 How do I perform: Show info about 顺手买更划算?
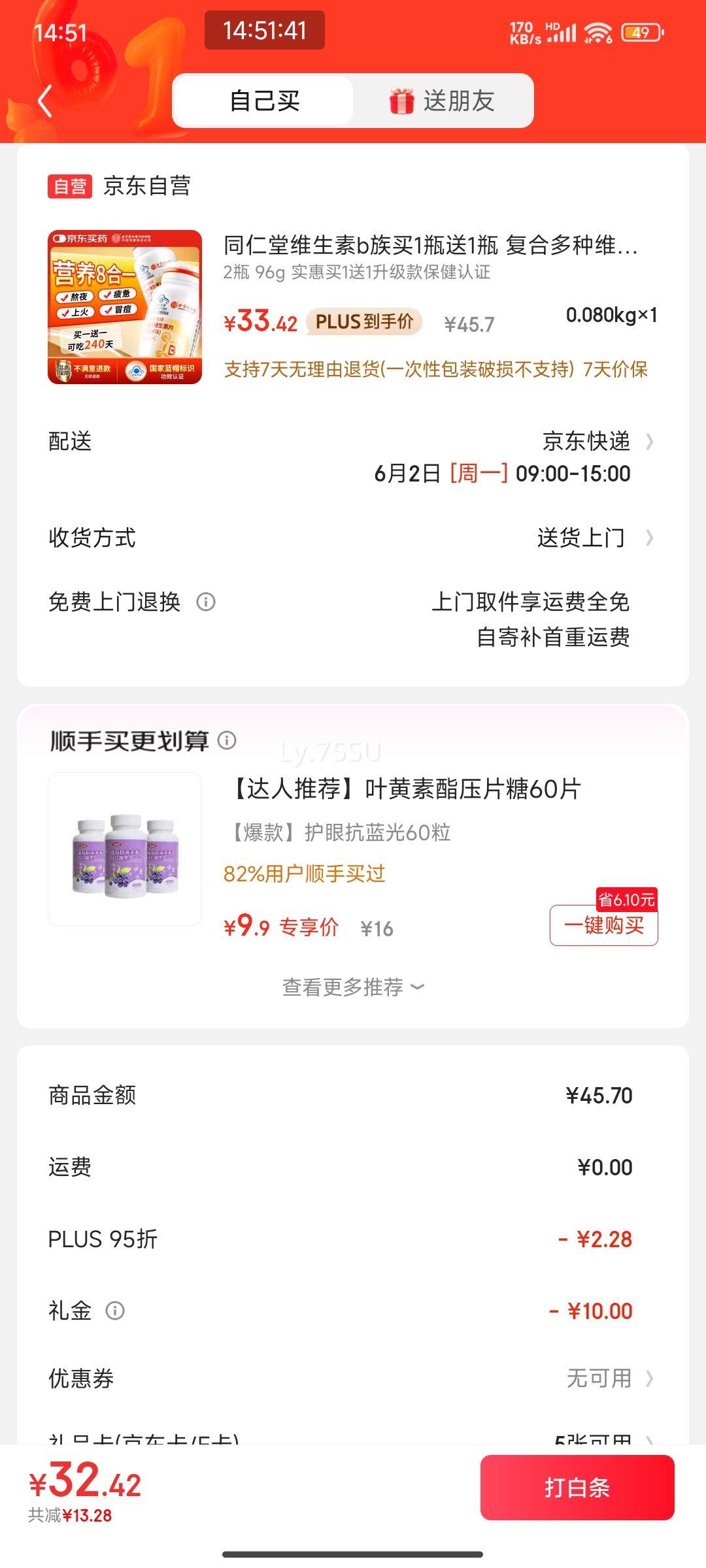point(227,740)
